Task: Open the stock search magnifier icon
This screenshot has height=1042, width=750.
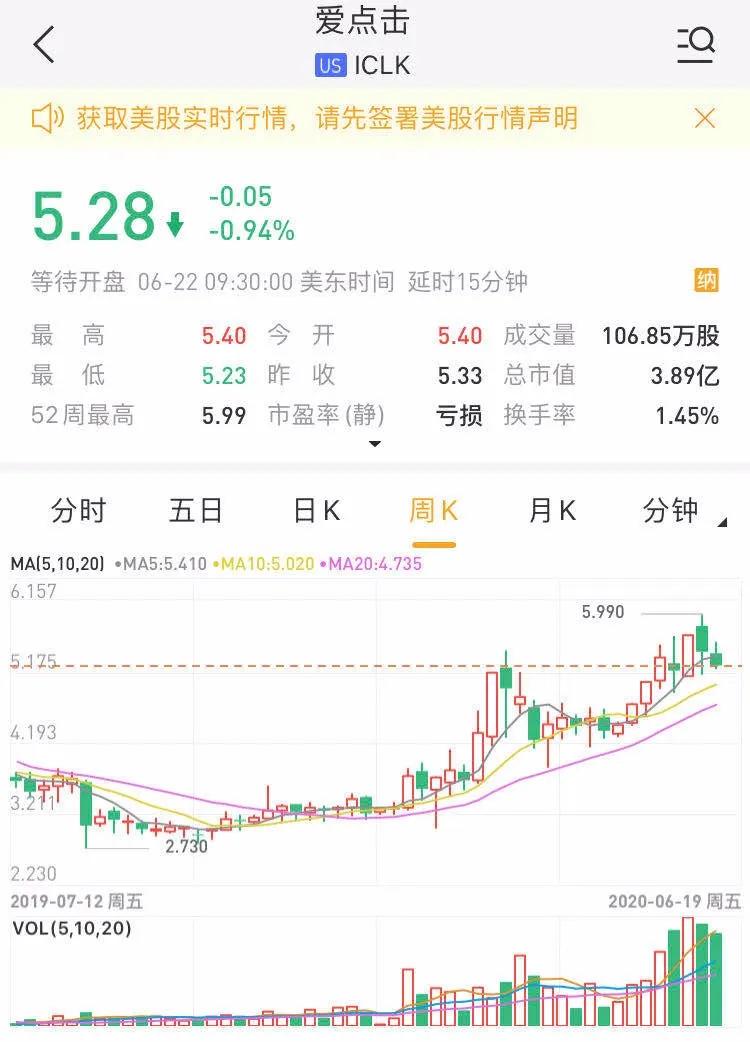Action: 696,44
